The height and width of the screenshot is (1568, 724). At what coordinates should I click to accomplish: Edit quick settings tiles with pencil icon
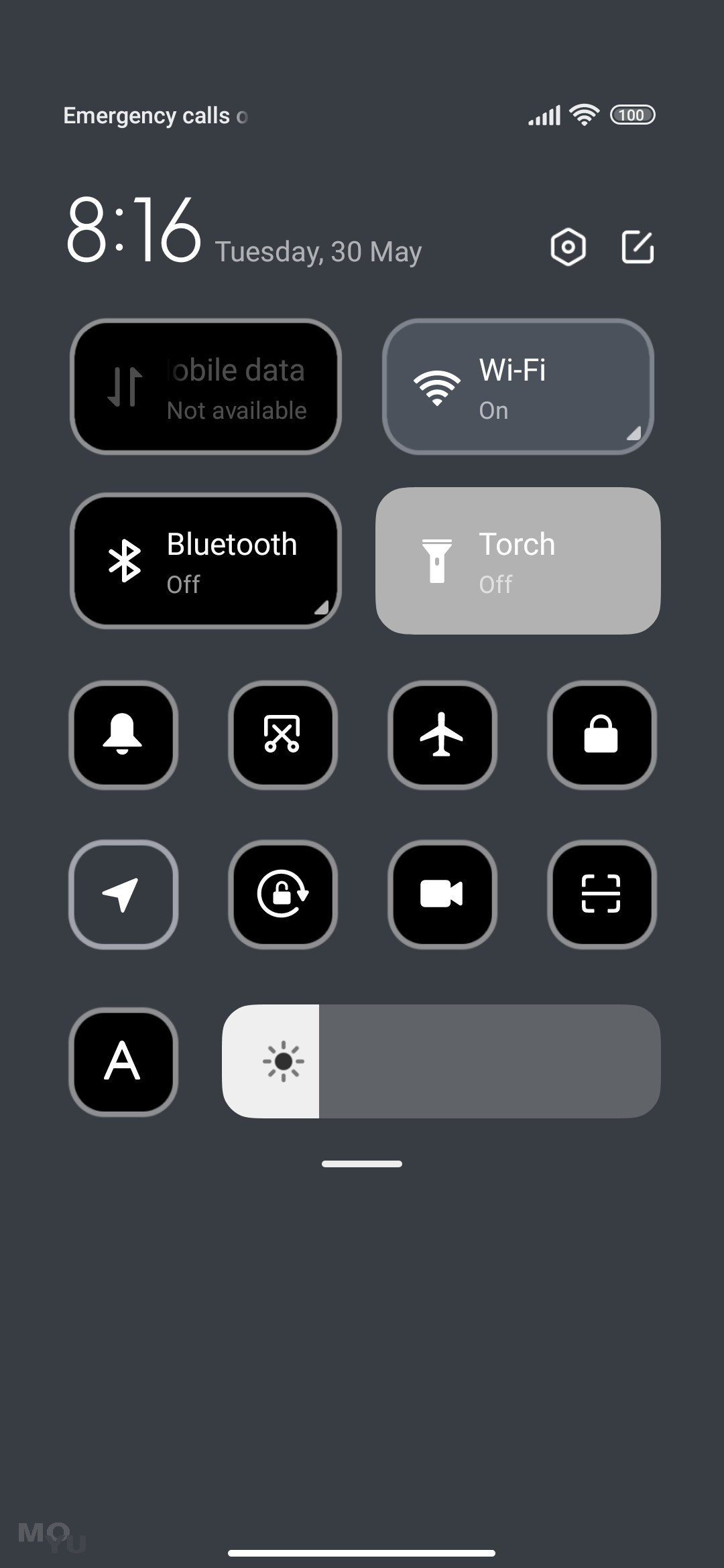638,247
